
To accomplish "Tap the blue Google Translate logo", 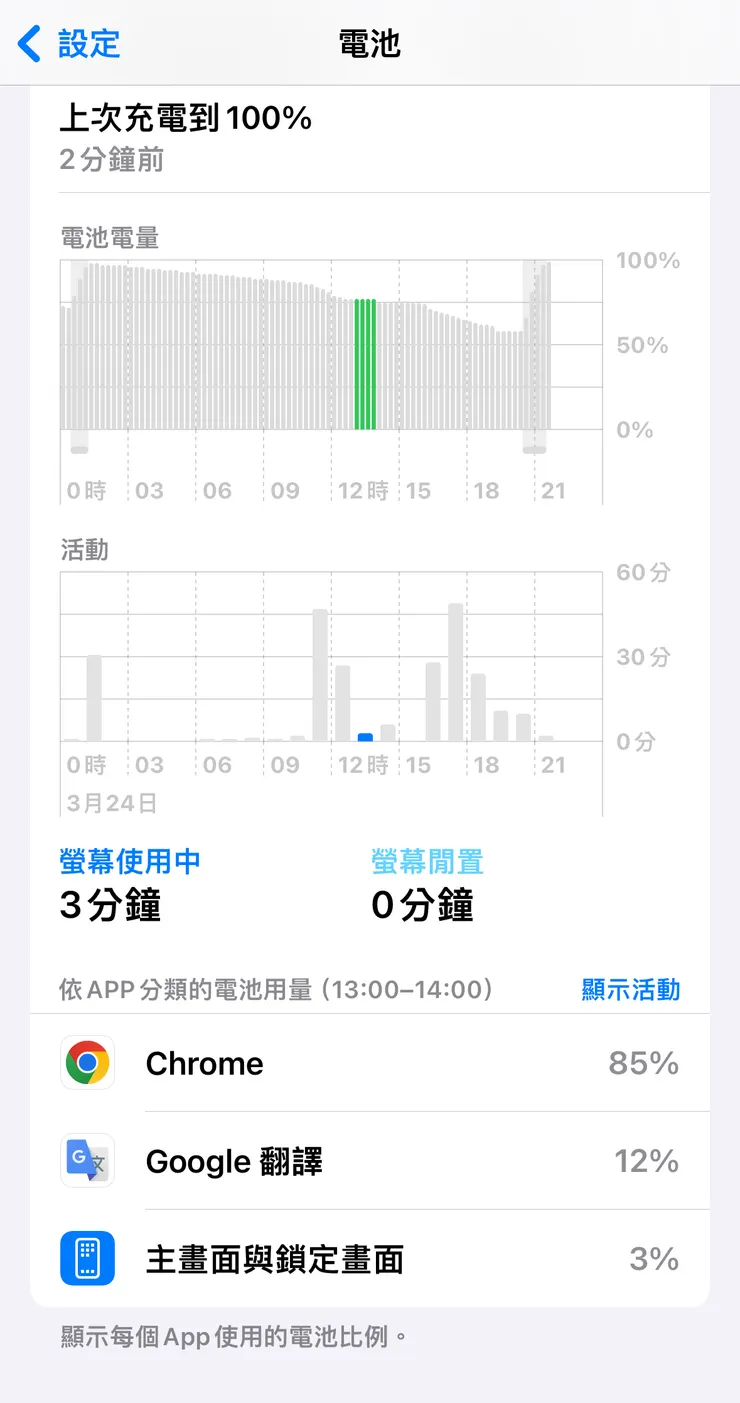I will tap(87, 1161).
